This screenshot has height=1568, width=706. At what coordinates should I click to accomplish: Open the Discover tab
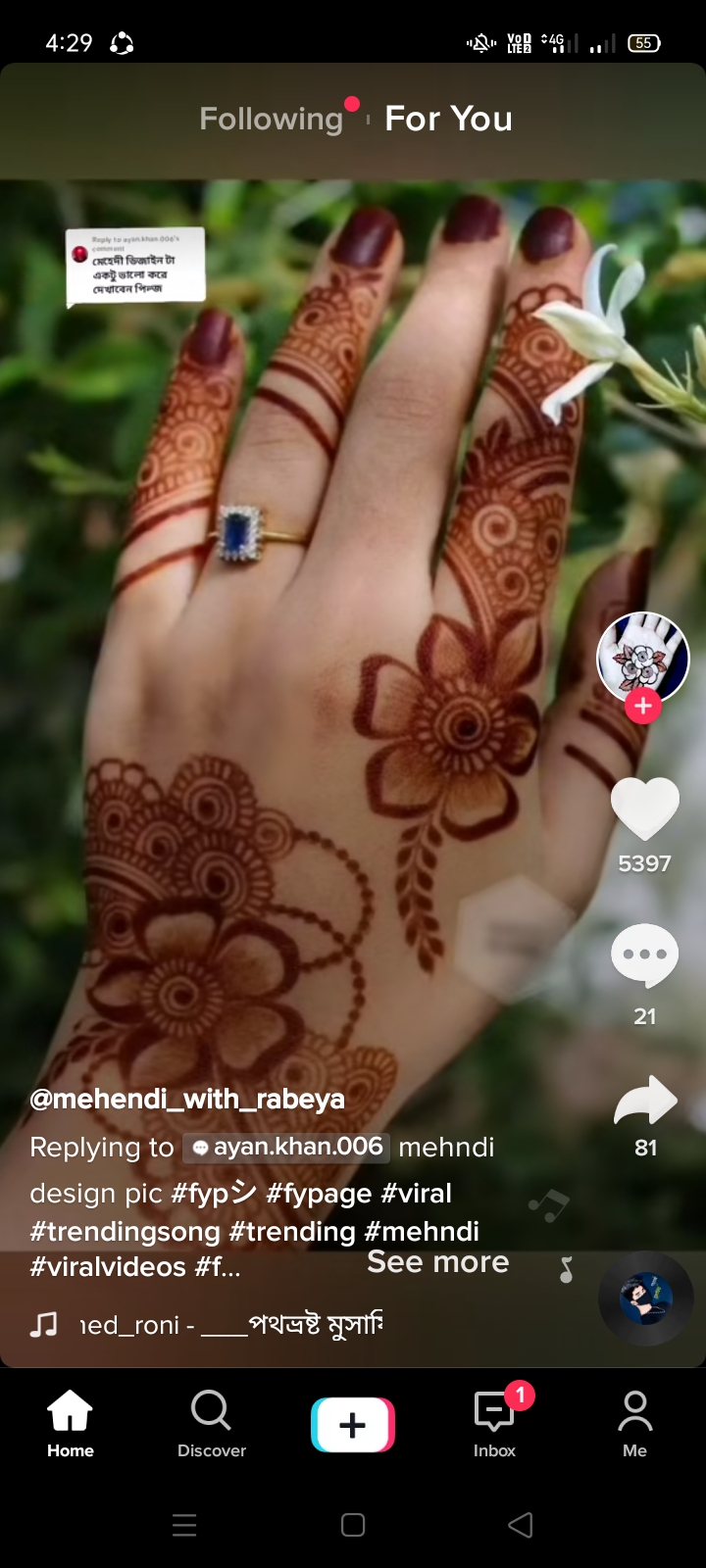212,1423
